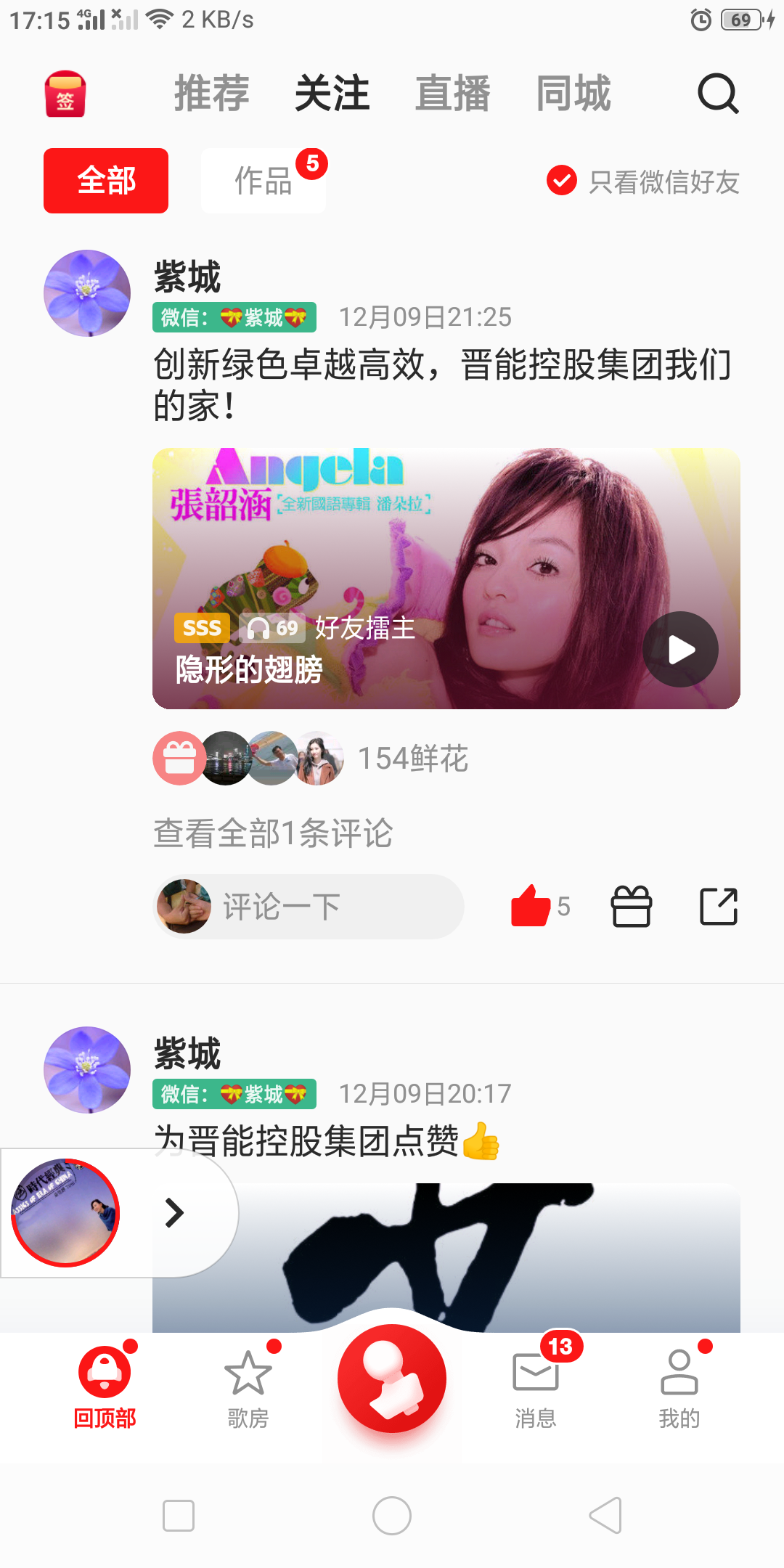This screenshot has width=784, height=1568.
Task: Open the search icon
Action: click(x=718, y=94)
